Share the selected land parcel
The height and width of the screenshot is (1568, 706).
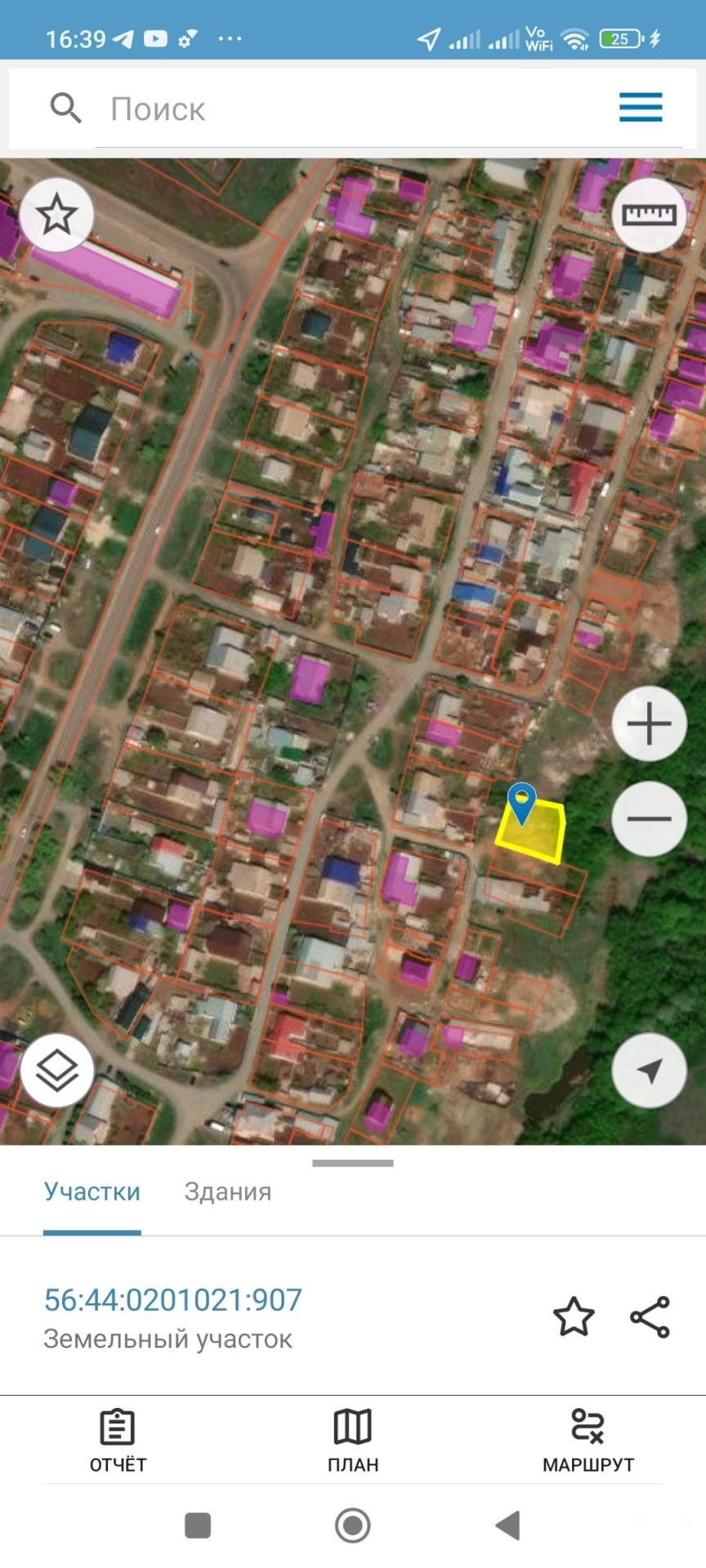650,1316
